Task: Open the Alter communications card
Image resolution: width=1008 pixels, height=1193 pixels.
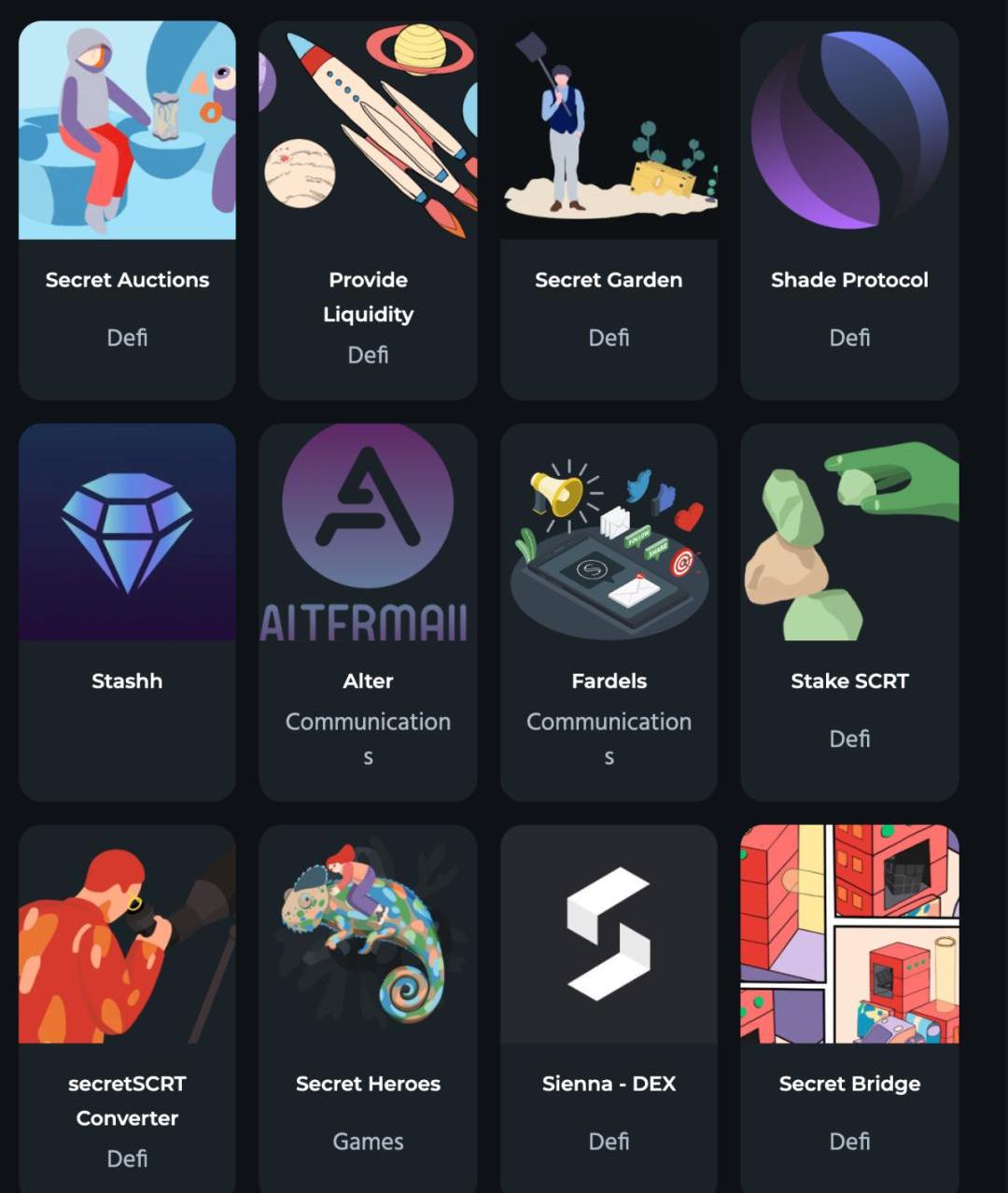Action: point(368,611)
